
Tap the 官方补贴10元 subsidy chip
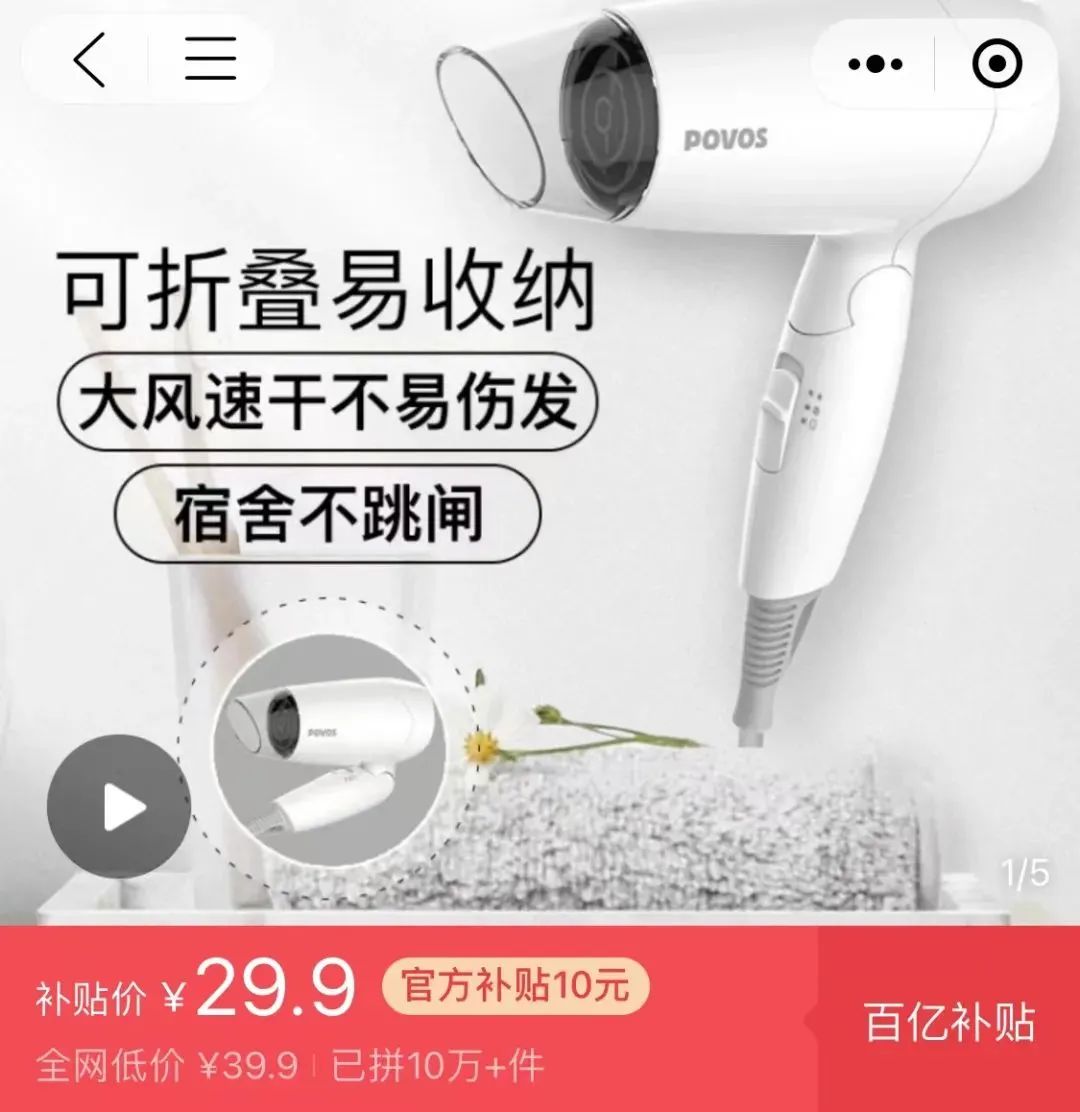[x=516, y=986]
